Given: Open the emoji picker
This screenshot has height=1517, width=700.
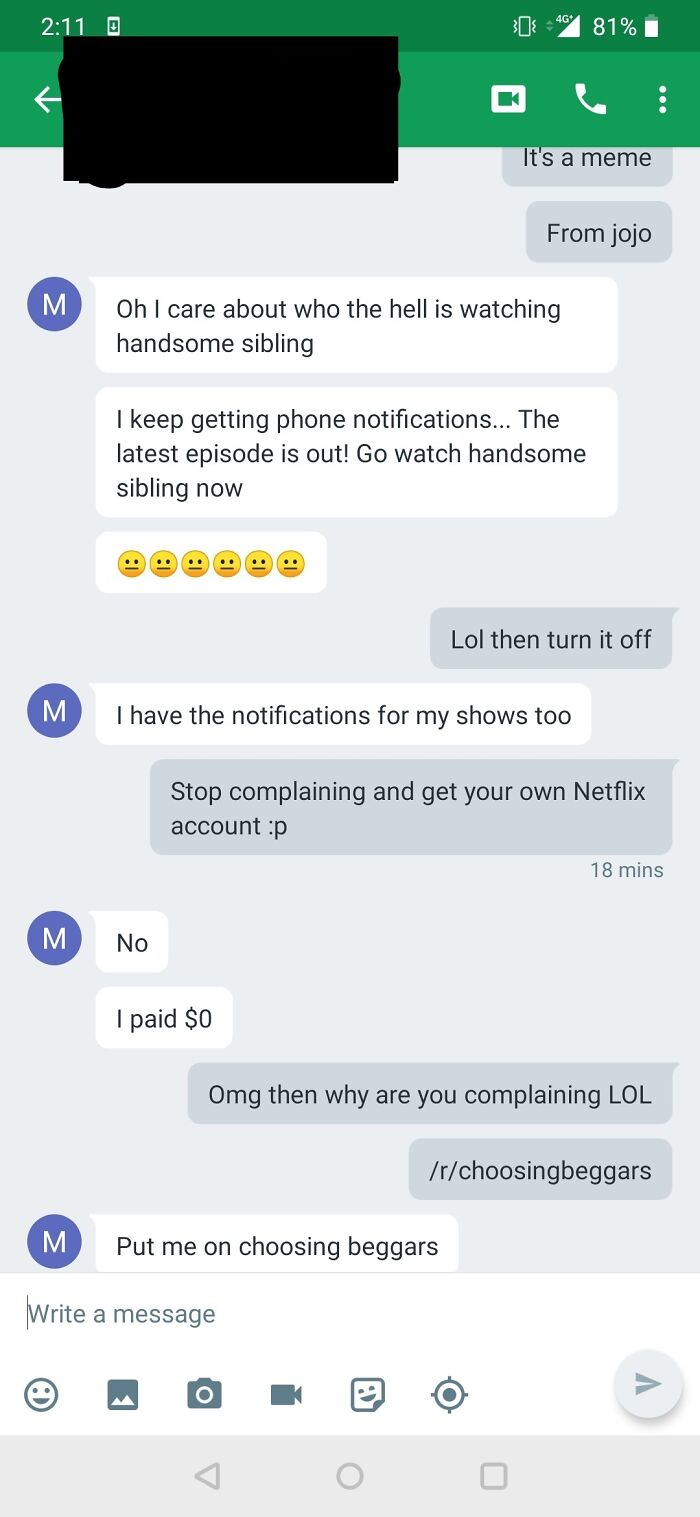Looking at the screenshot, I should (x=41, y=1394).
